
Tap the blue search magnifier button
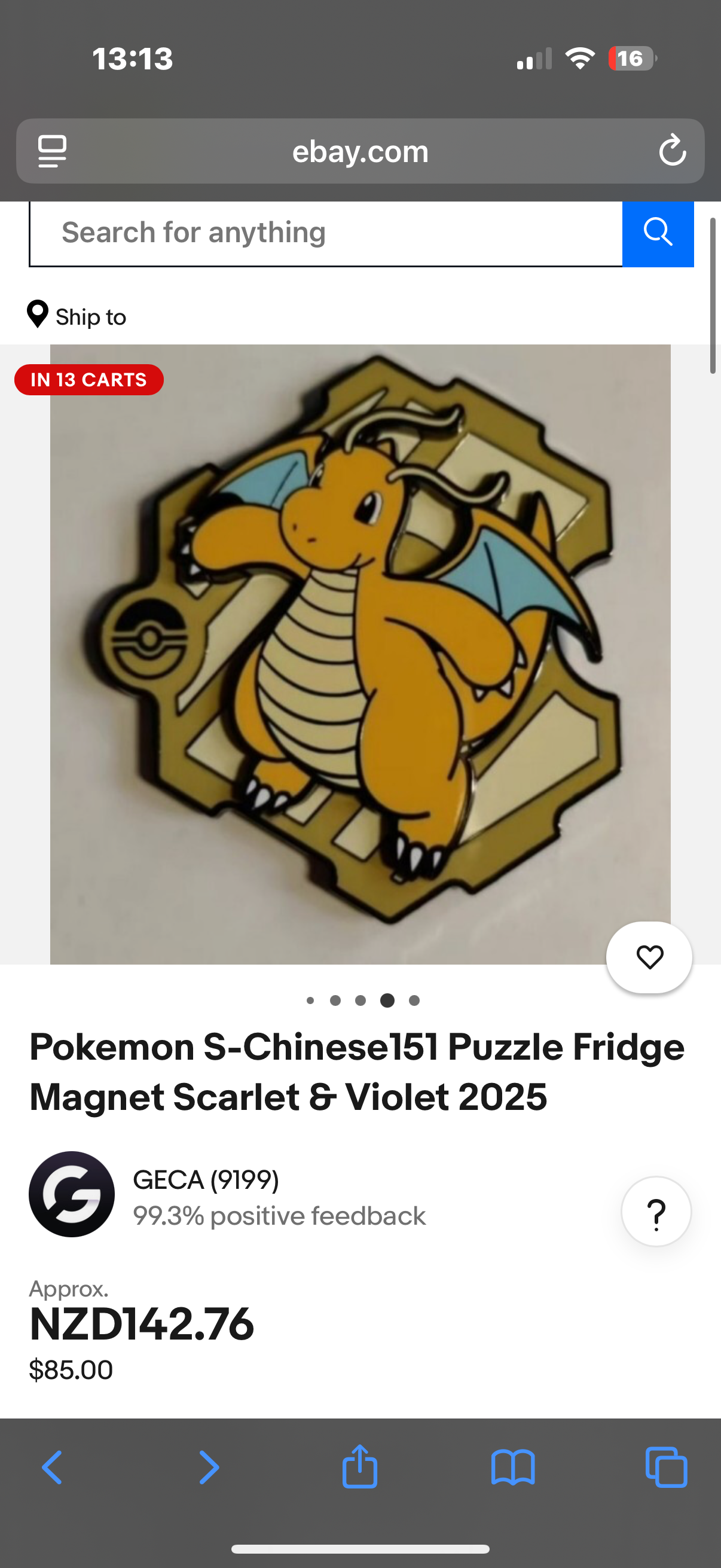(658, 233)
